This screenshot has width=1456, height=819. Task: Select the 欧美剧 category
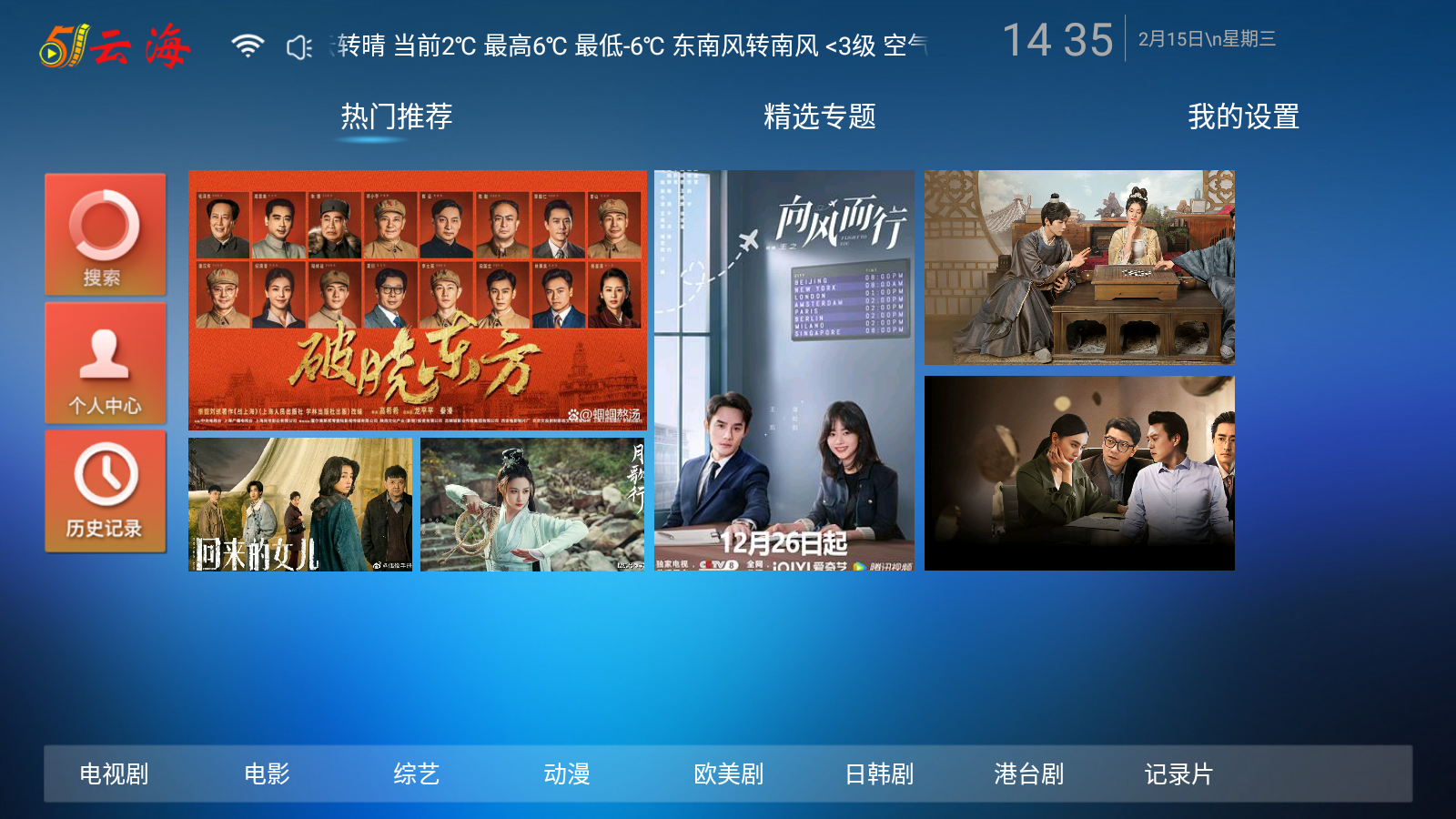[728, 774]
